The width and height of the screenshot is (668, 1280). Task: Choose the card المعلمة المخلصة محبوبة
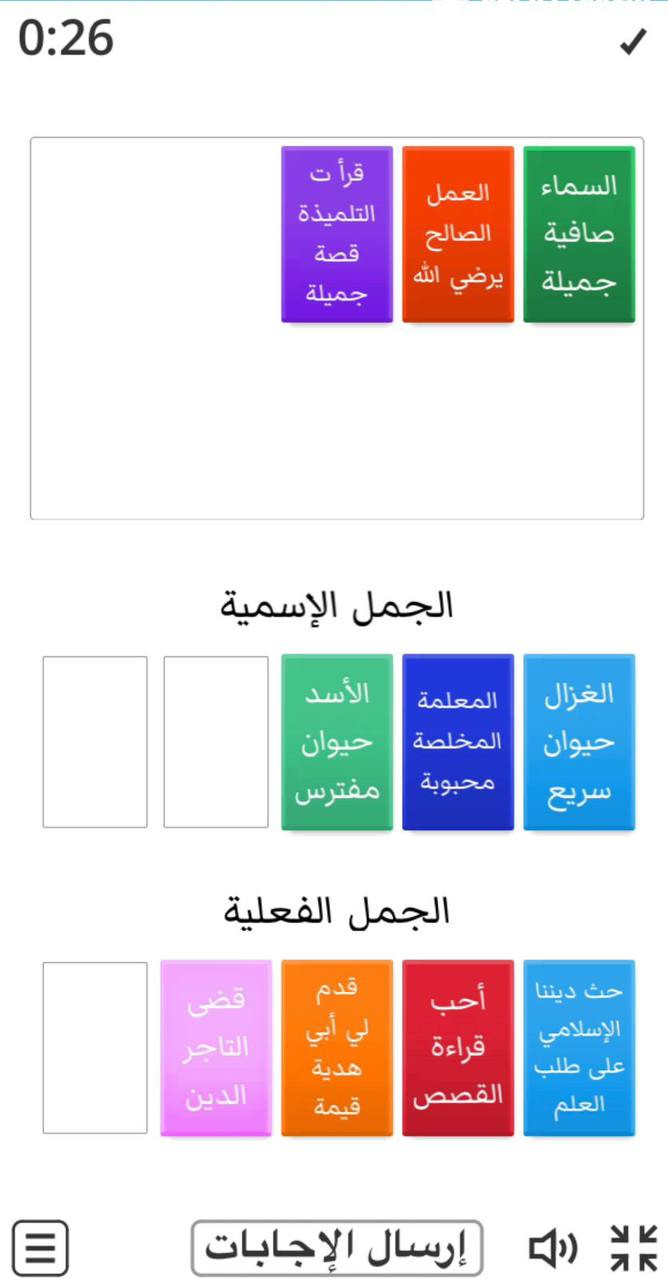458,742
